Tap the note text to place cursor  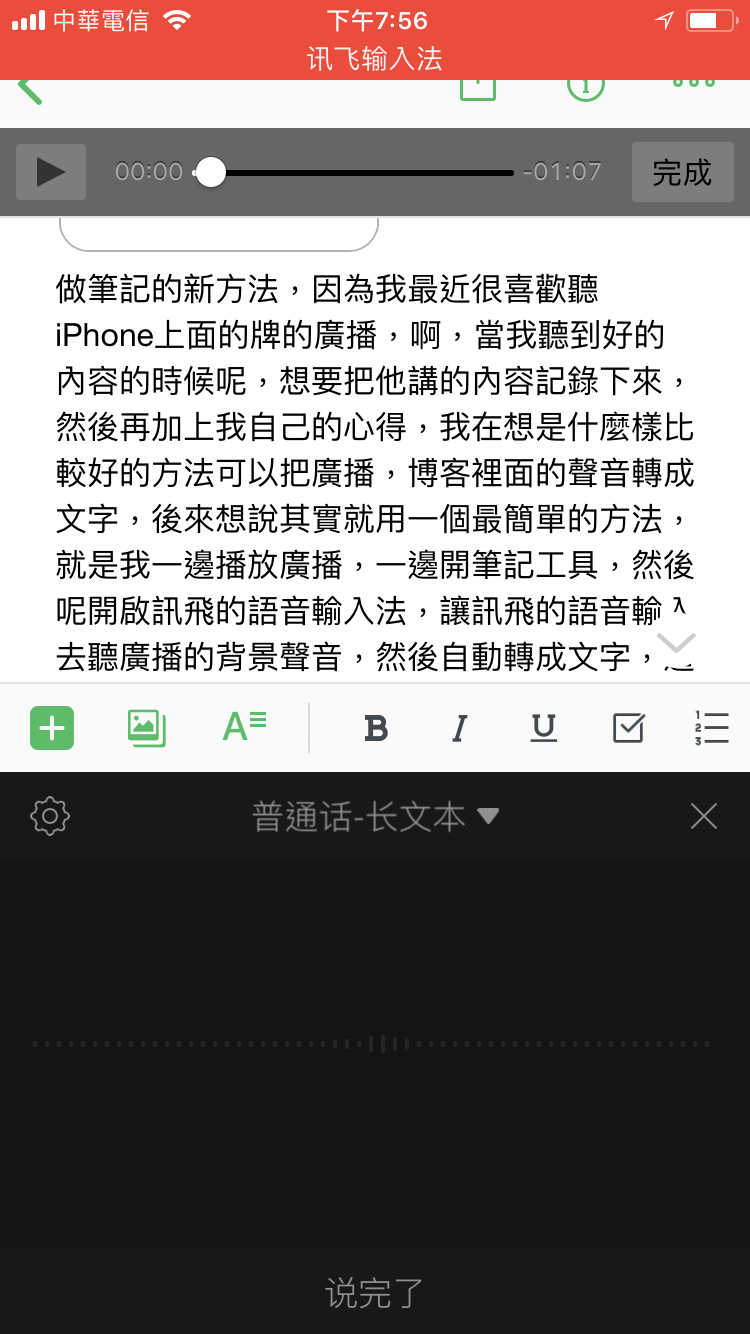pyautogui.click(x=375, y=473)
